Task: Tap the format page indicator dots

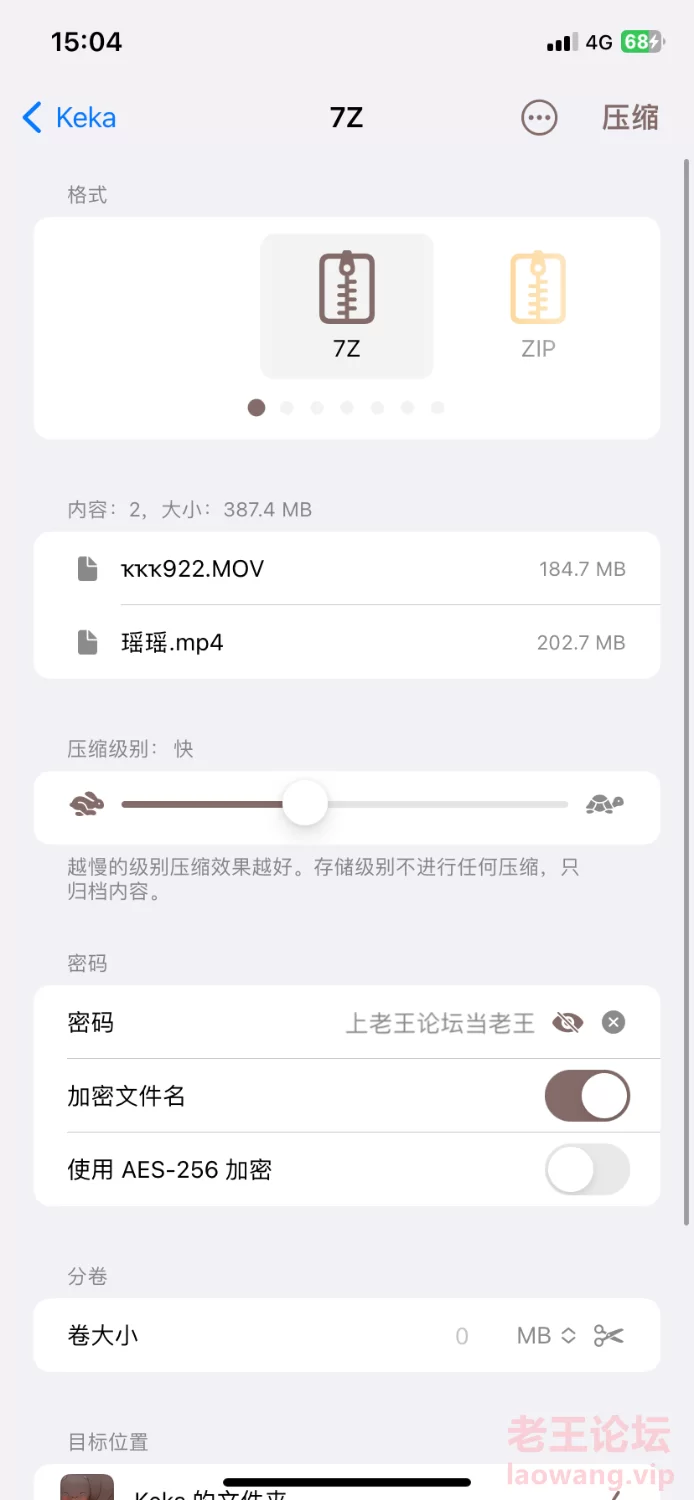Action: click(347, 407)
